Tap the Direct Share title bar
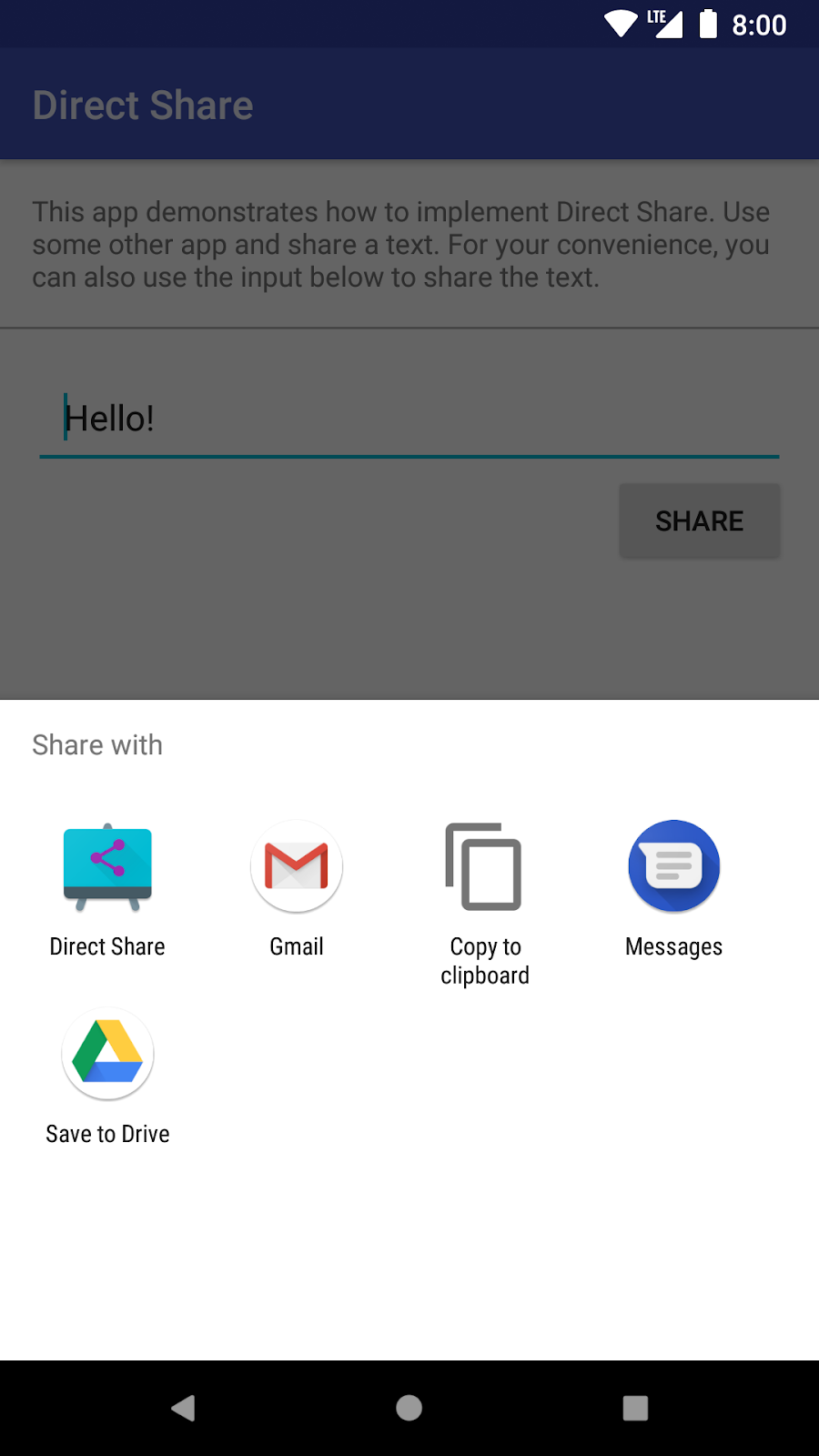Image resolution: width=819 pixels, height=1456 pixels. pyautogui.click(x=143, y=104)
